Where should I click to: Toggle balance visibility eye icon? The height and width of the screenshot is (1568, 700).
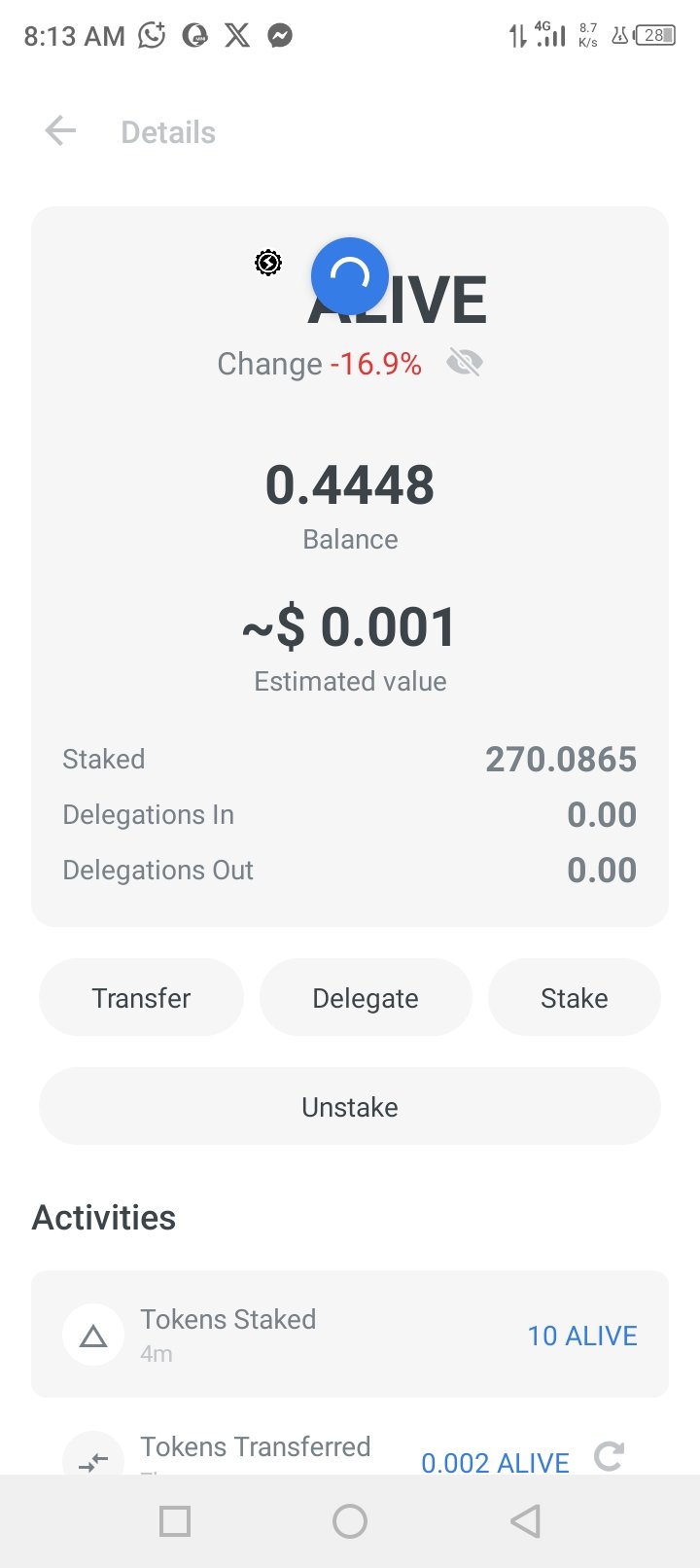pos(465,364)
